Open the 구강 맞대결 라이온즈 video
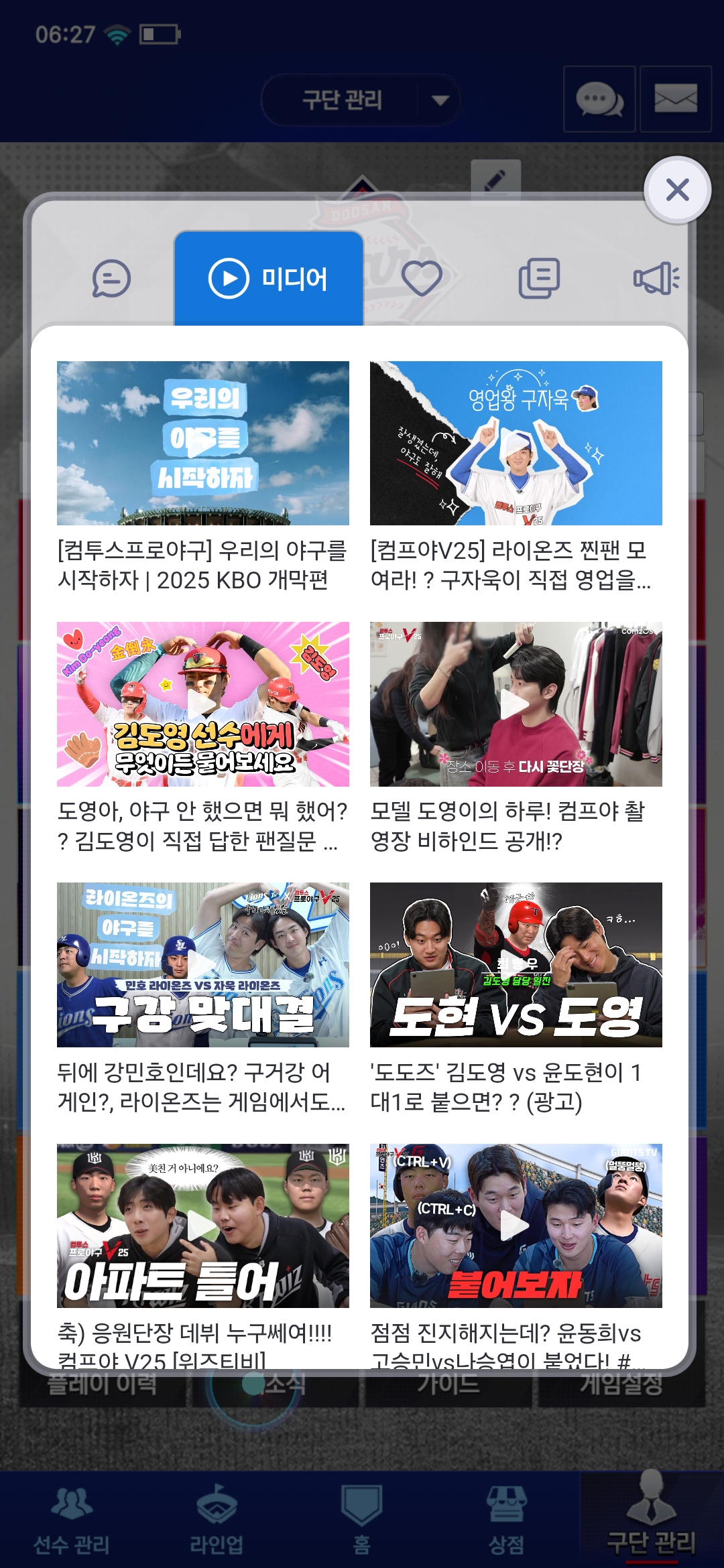The width and height of the screenshot is (724, 1568). (x=202, y=964)
